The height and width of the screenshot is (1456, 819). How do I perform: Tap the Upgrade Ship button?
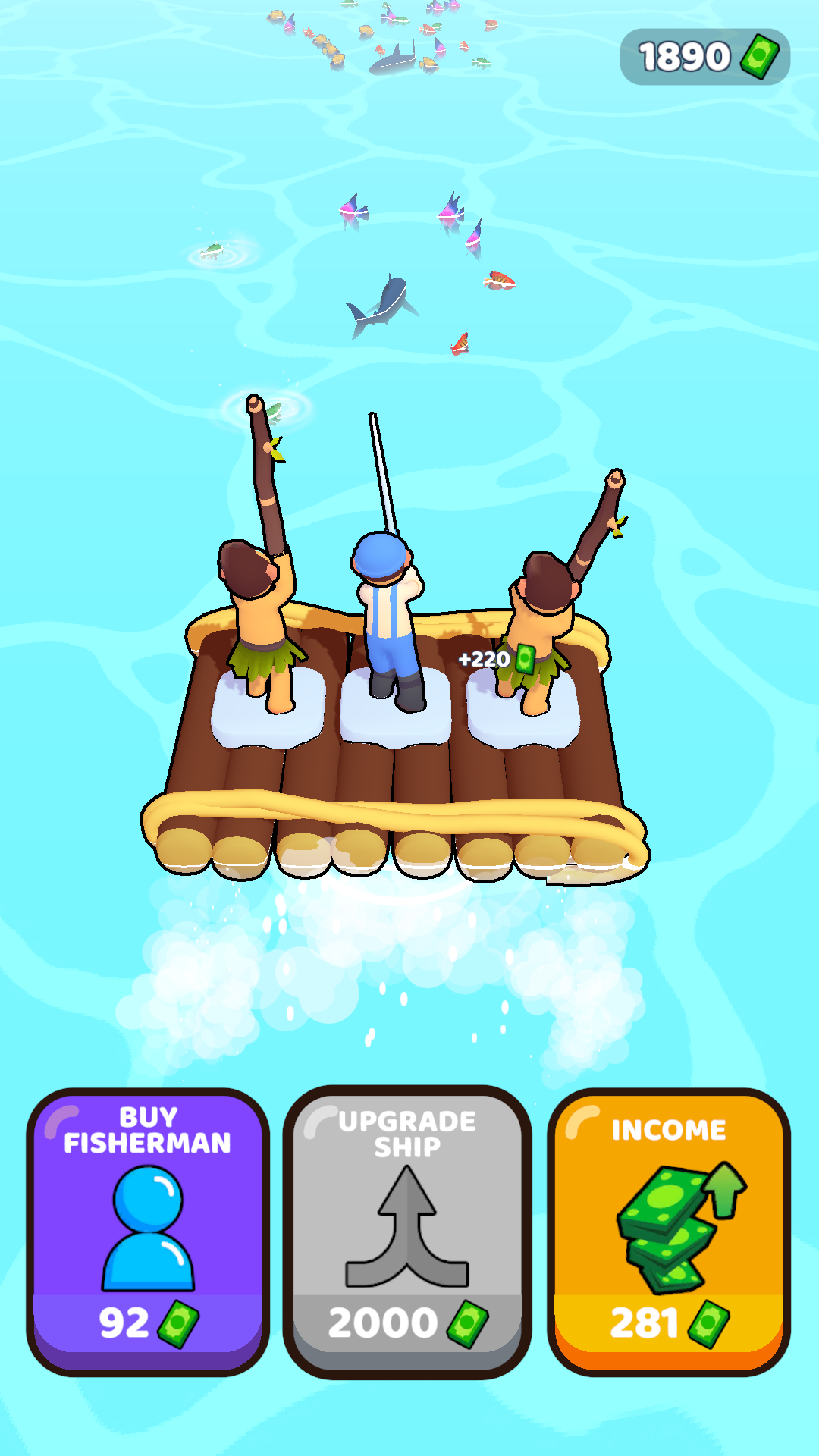pos(407,1230)
